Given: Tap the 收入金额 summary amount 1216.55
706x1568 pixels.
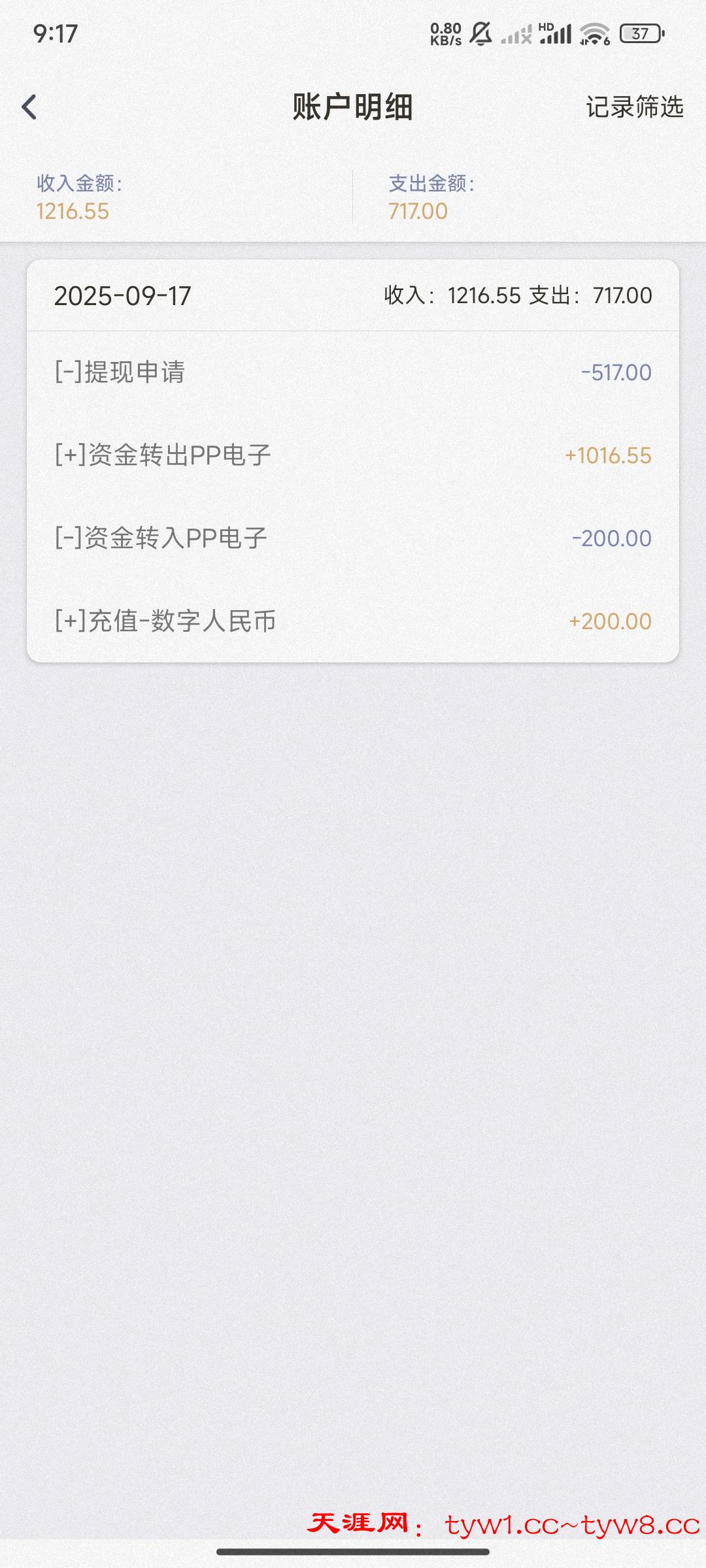Looking at the screenshot, I should click(x=72, y=210).
